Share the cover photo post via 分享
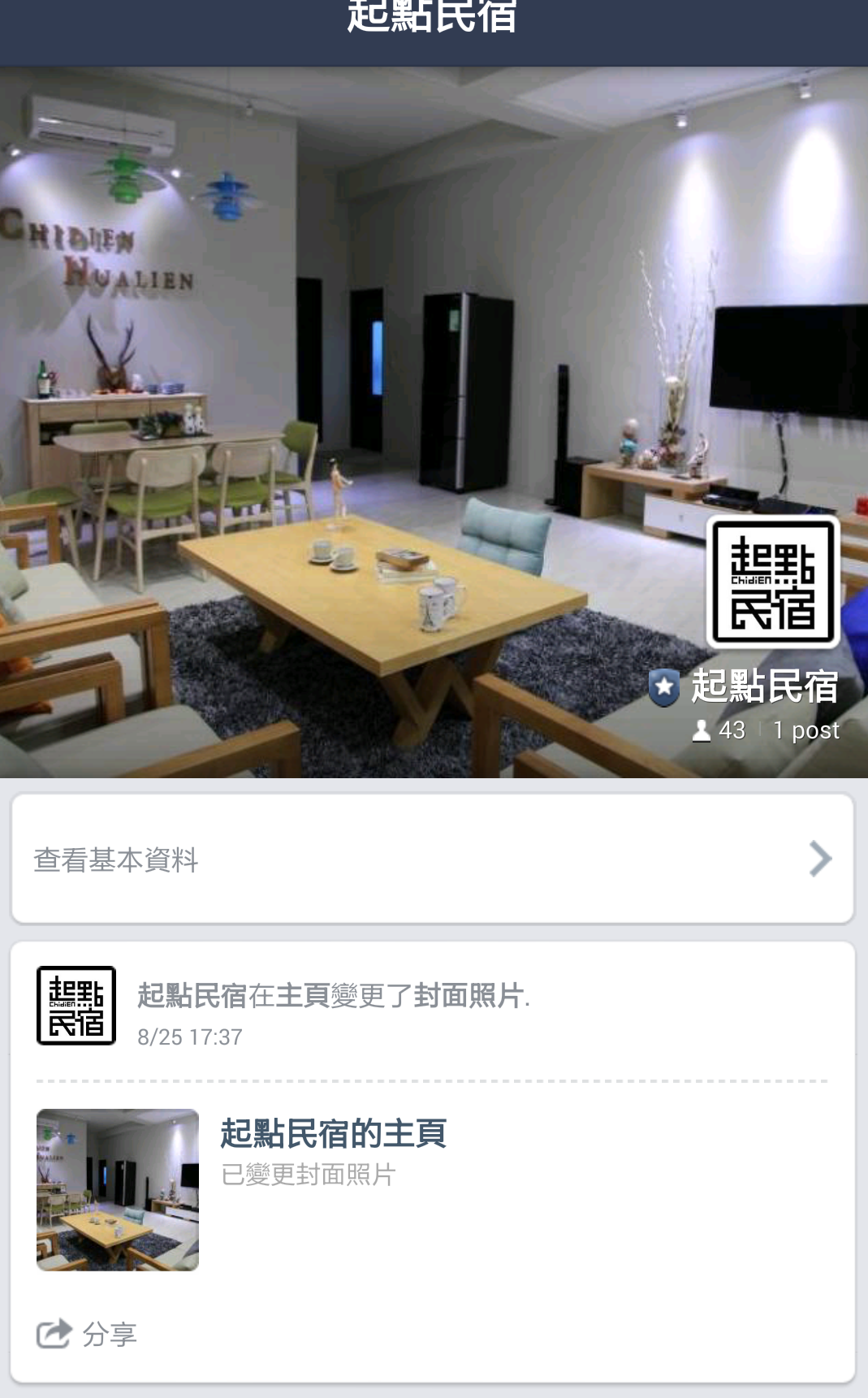Screen dimensions: 868x1398 [88, 1334]
